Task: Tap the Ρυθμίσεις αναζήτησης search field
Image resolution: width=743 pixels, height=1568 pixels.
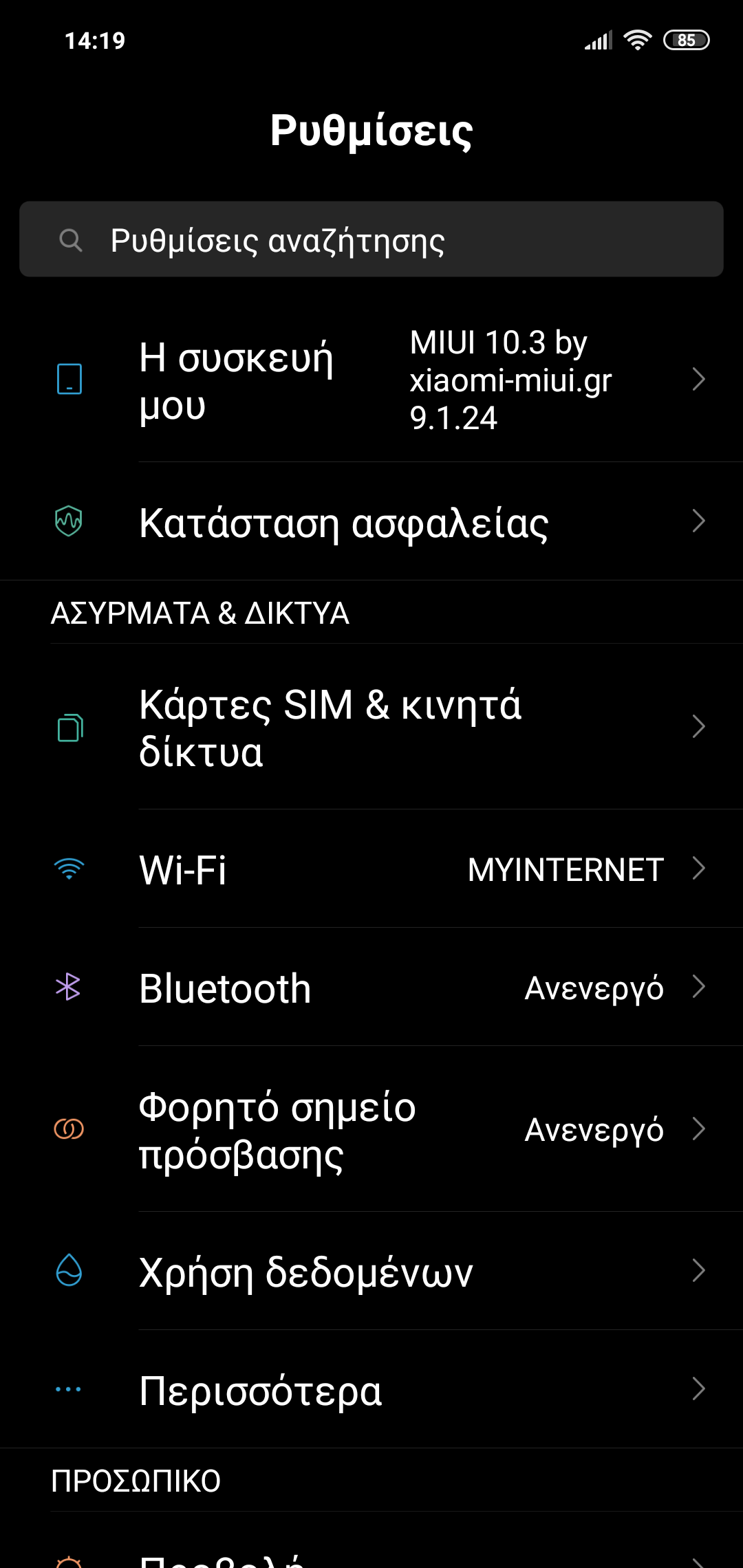Action: coord(371,240)
